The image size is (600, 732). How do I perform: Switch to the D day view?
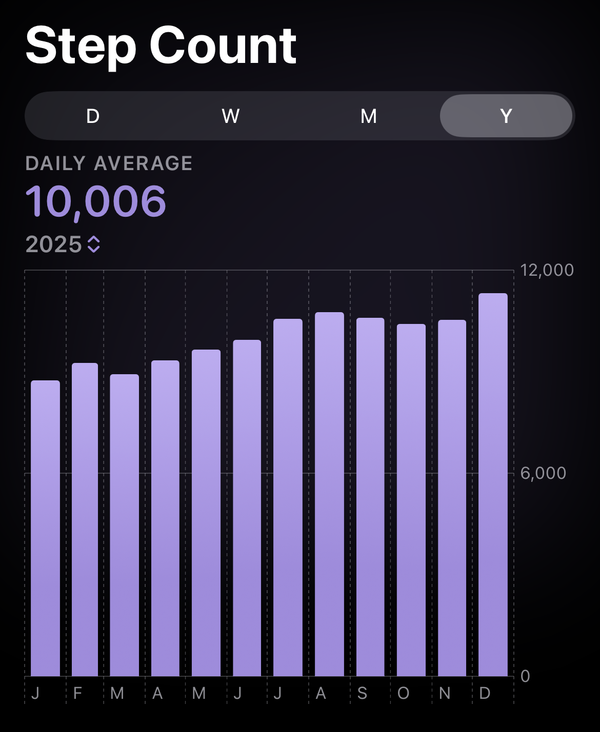(x=93, y=116)
